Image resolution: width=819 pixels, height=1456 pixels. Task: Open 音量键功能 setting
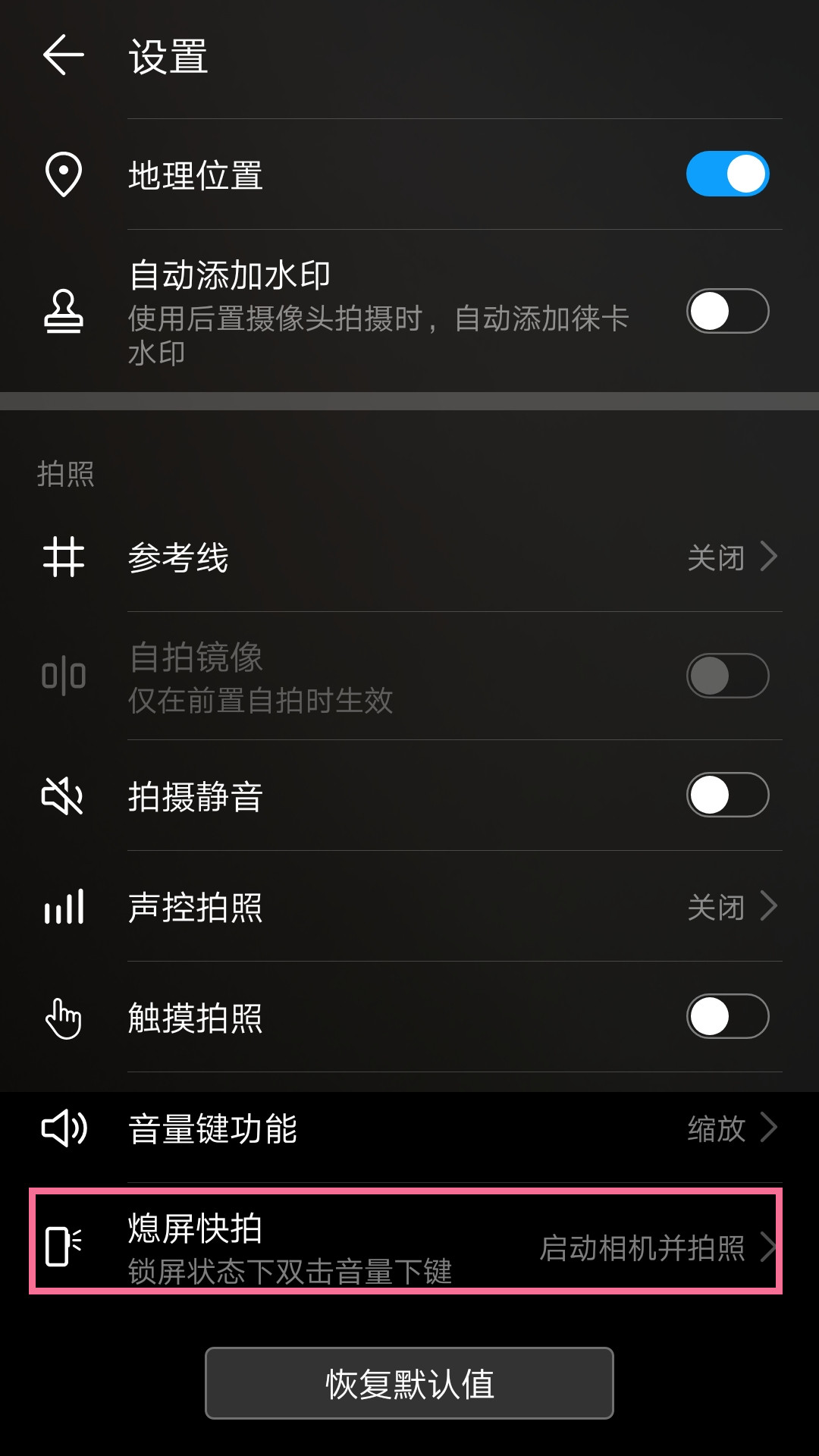[x=409, y=1128]
